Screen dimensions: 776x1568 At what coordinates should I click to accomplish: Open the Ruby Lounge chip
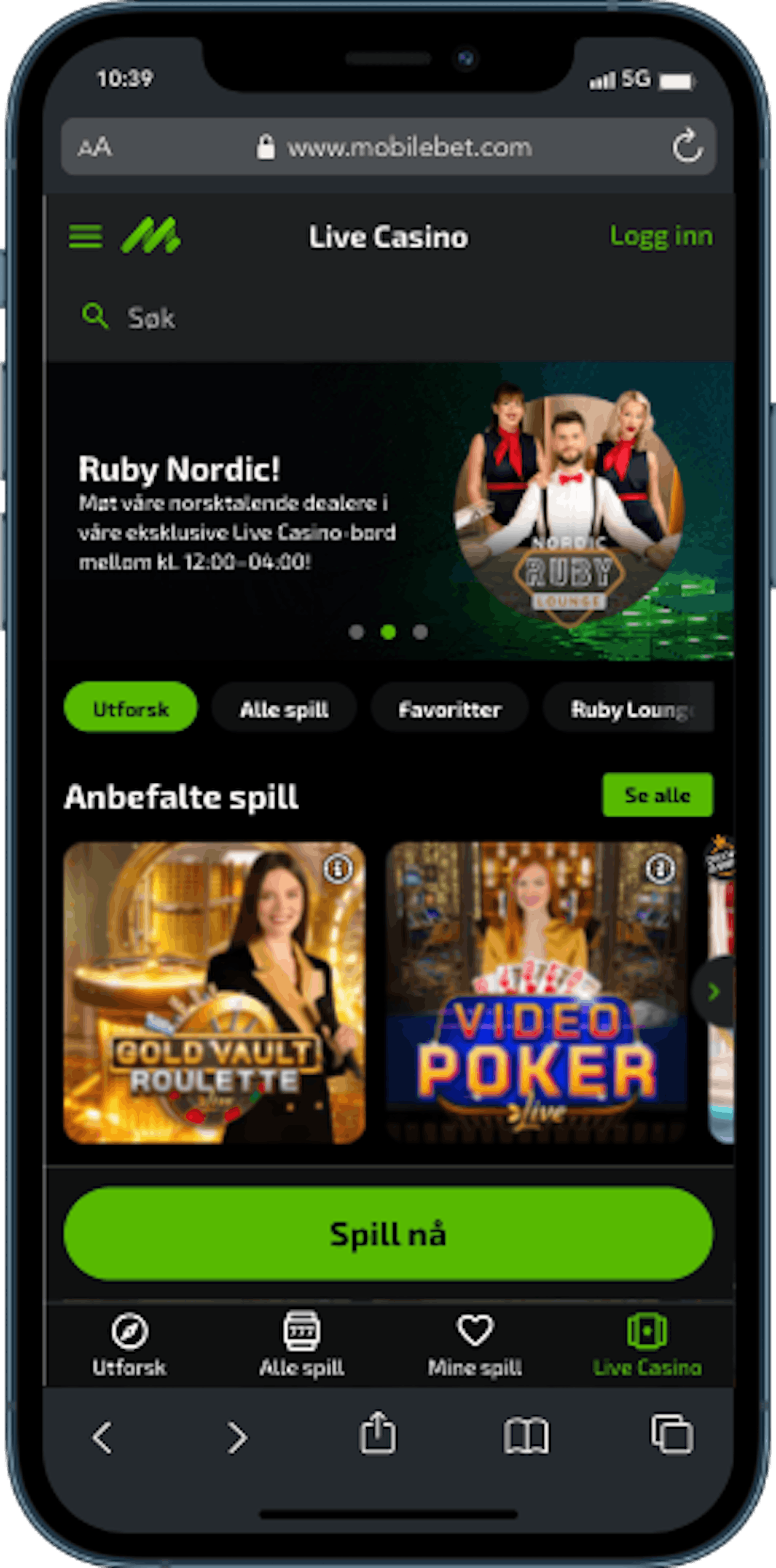(629, 707)
